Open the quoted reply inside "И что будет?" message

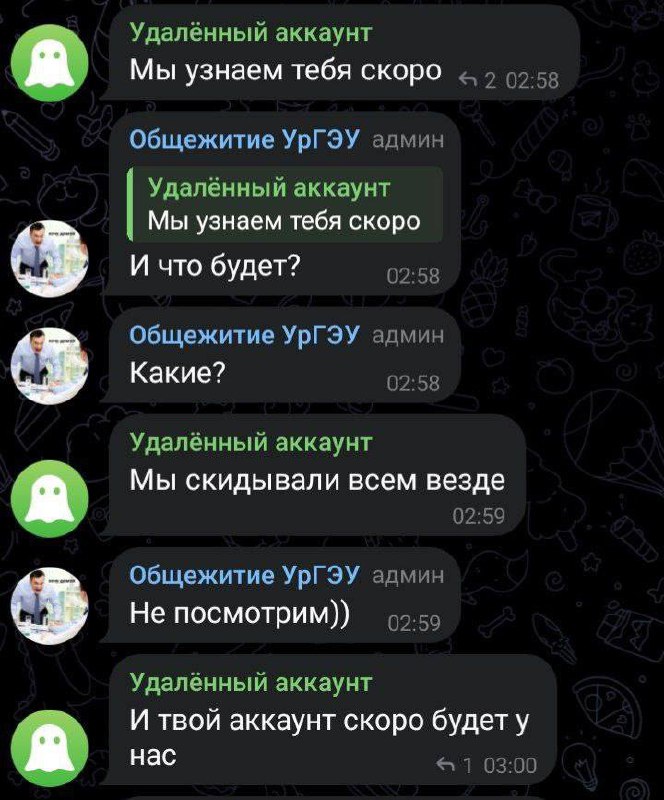coord(285,205)
